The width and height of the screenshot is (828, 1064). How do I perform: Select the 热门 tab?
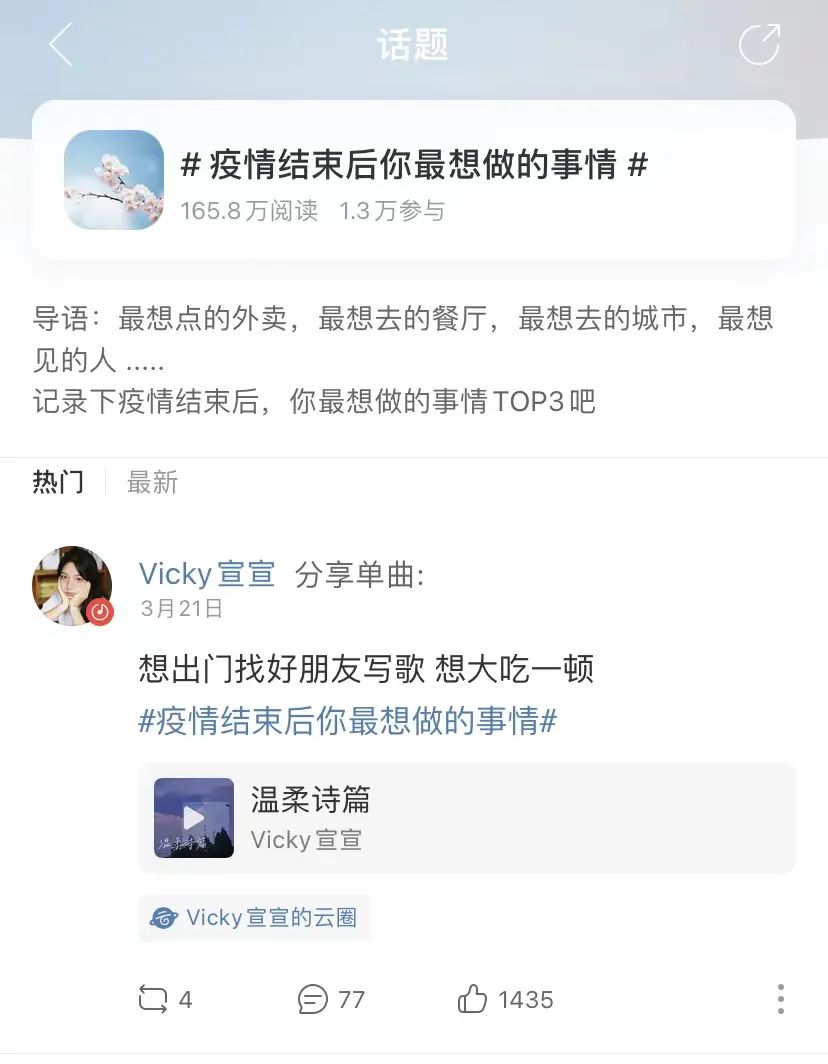(58, 483)
